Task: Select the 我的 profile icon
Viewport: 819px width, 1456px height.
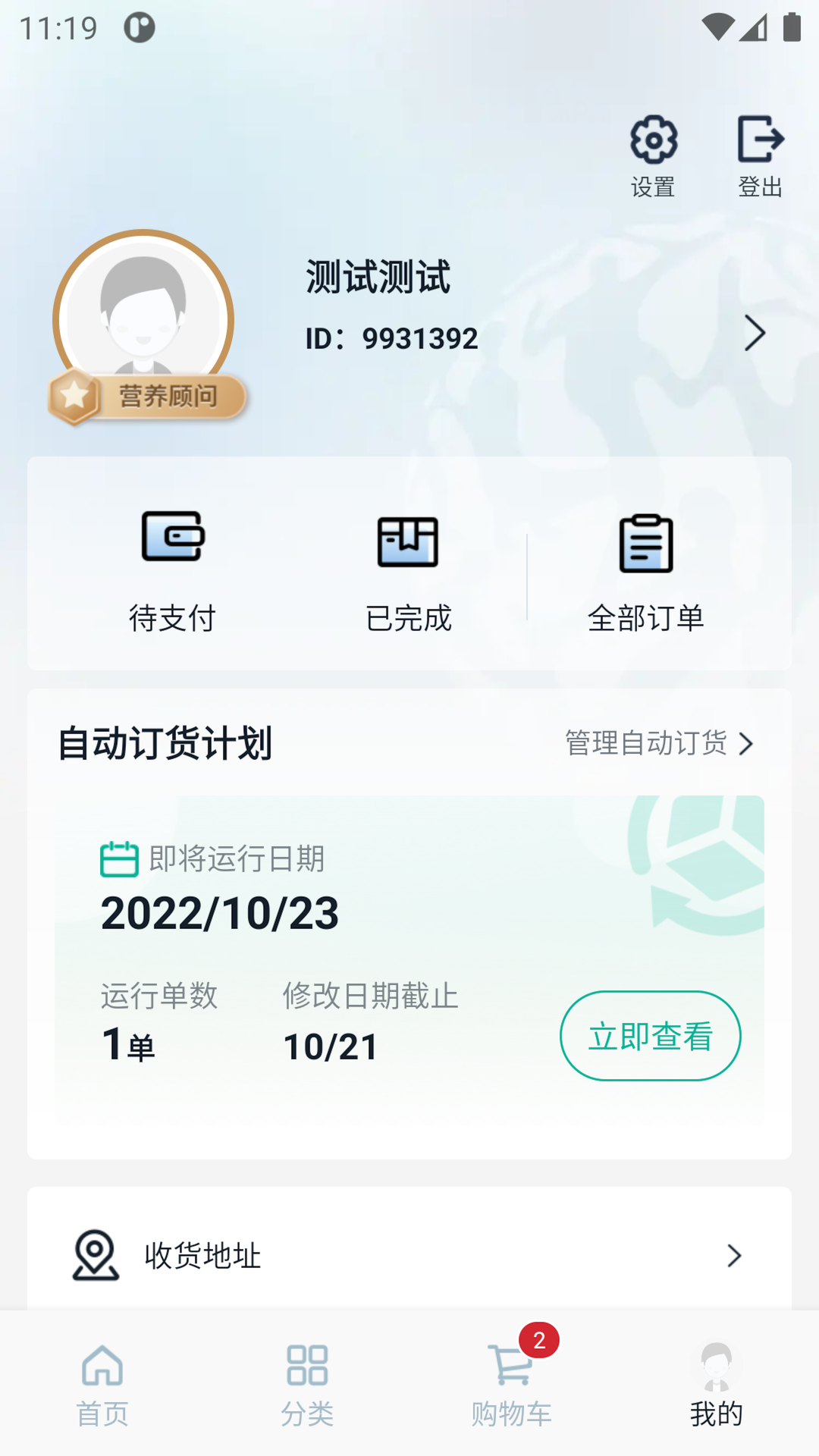Action: pos(715,1367)
